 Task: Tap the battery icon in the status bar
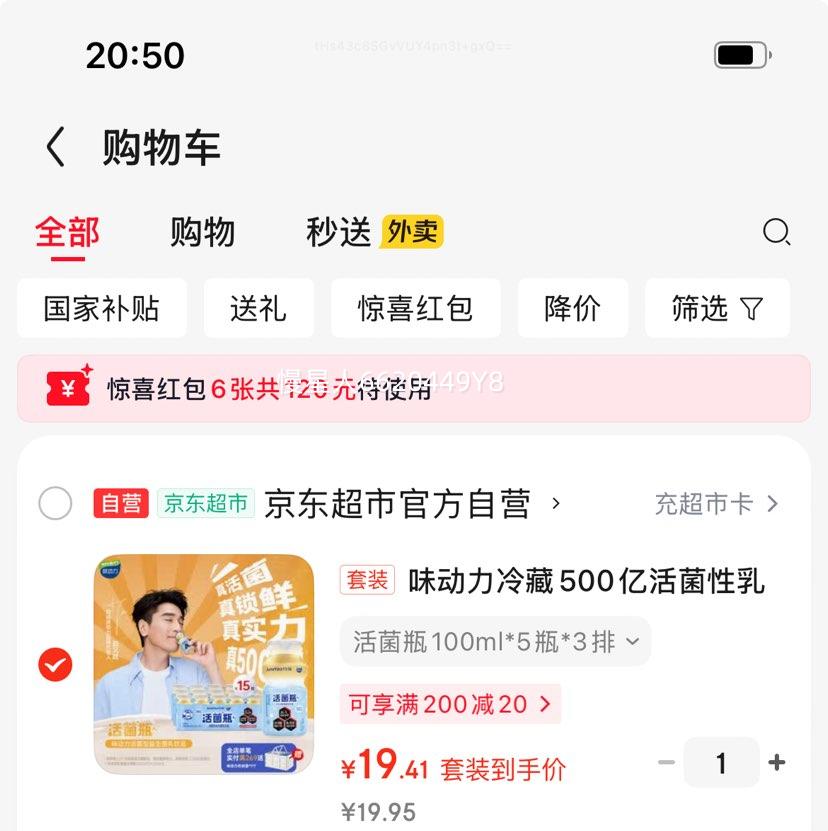pos(741,55)
